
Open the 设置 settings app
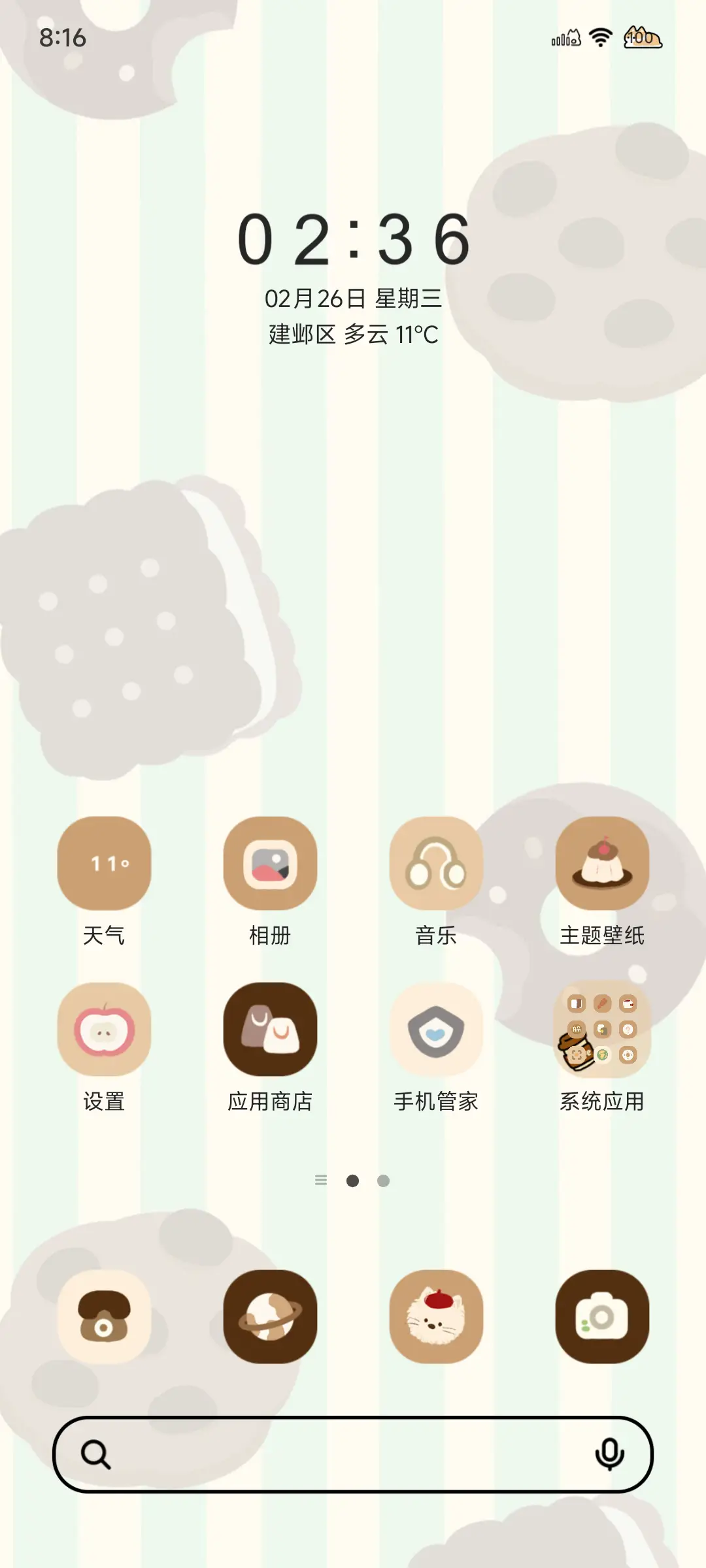[105, 1031]
